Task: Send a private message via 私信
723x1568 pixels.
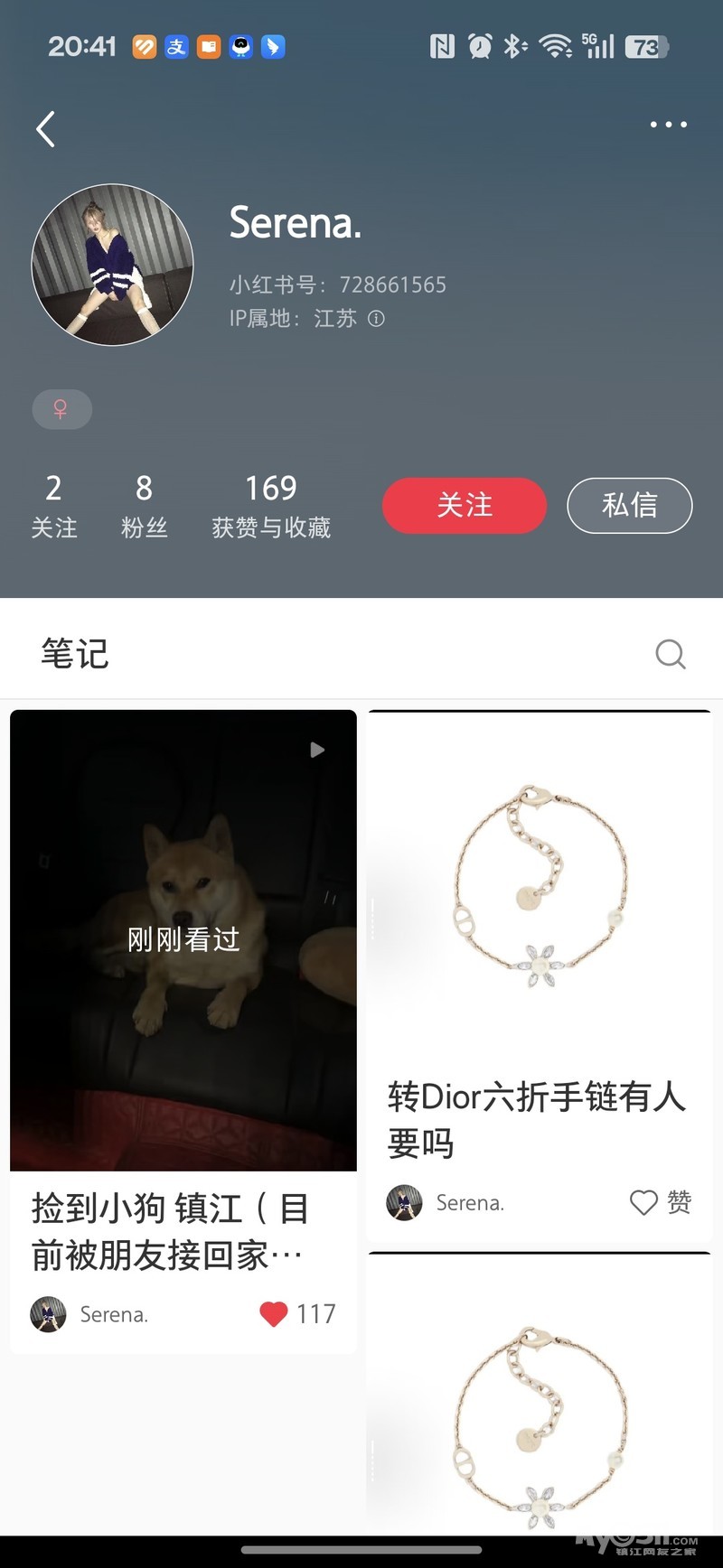Action: point(630,505)
